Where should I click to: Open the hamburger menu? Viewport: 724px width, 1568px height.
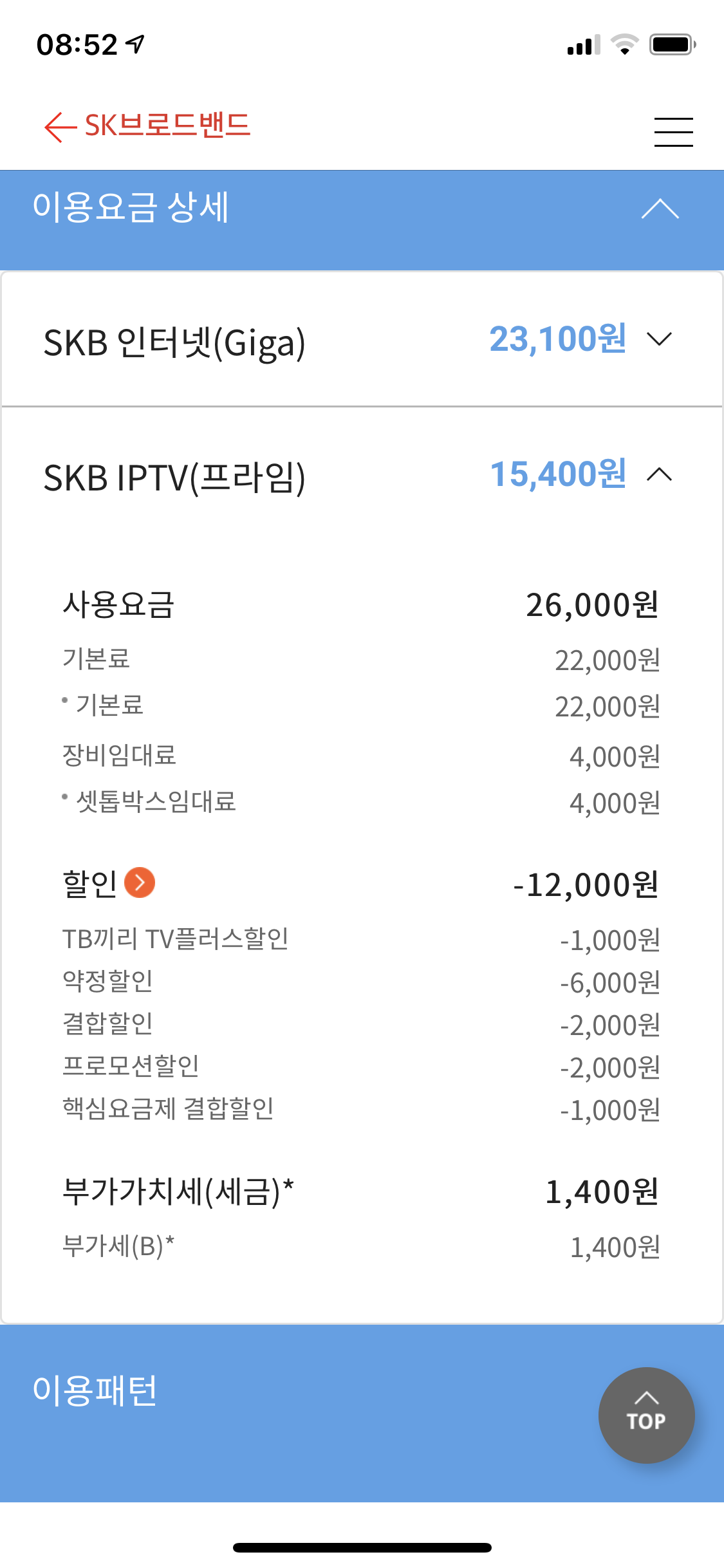673,132
